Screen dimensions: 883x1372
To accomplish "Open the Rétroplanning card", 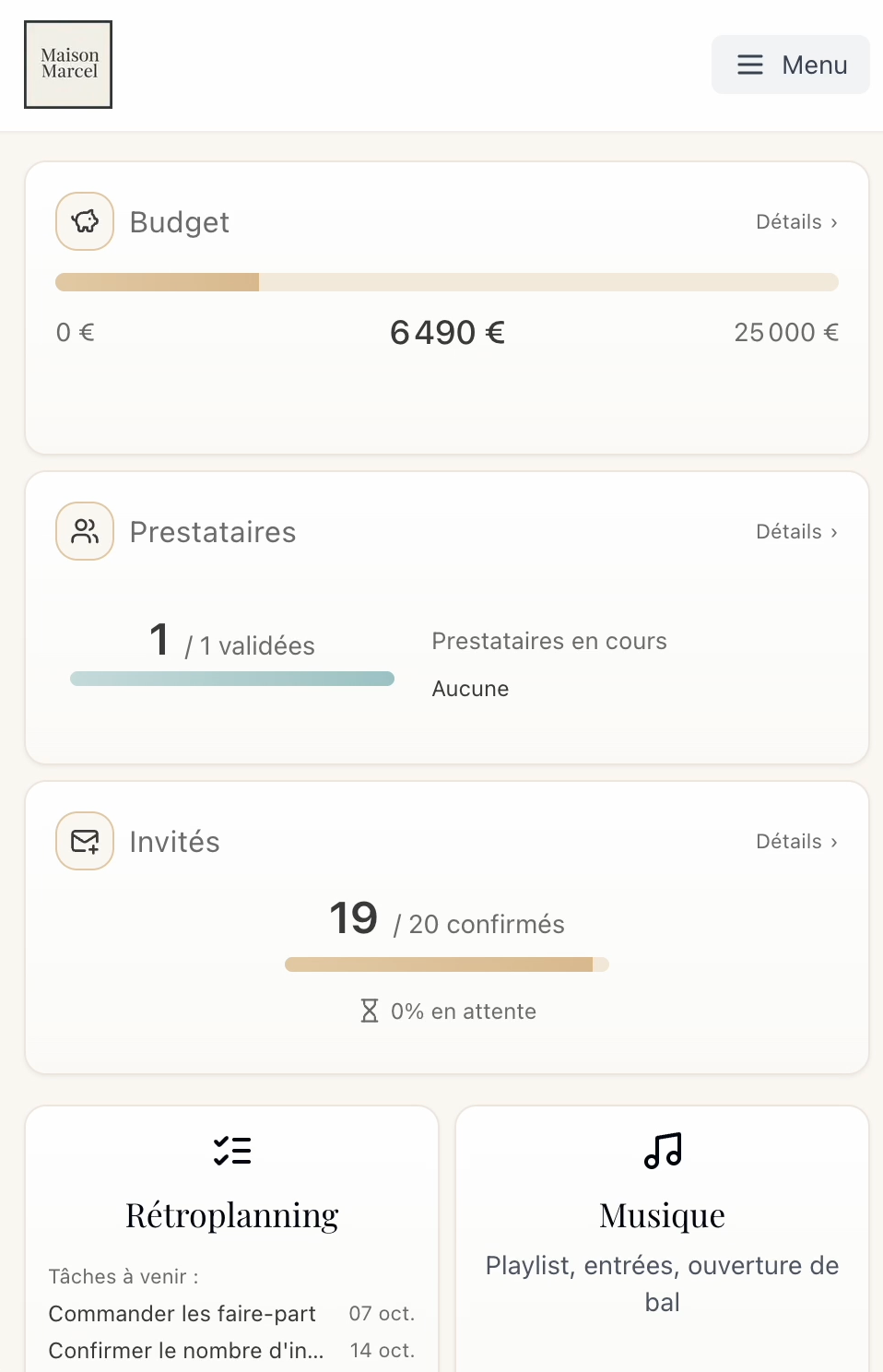I will point(231,1215).
